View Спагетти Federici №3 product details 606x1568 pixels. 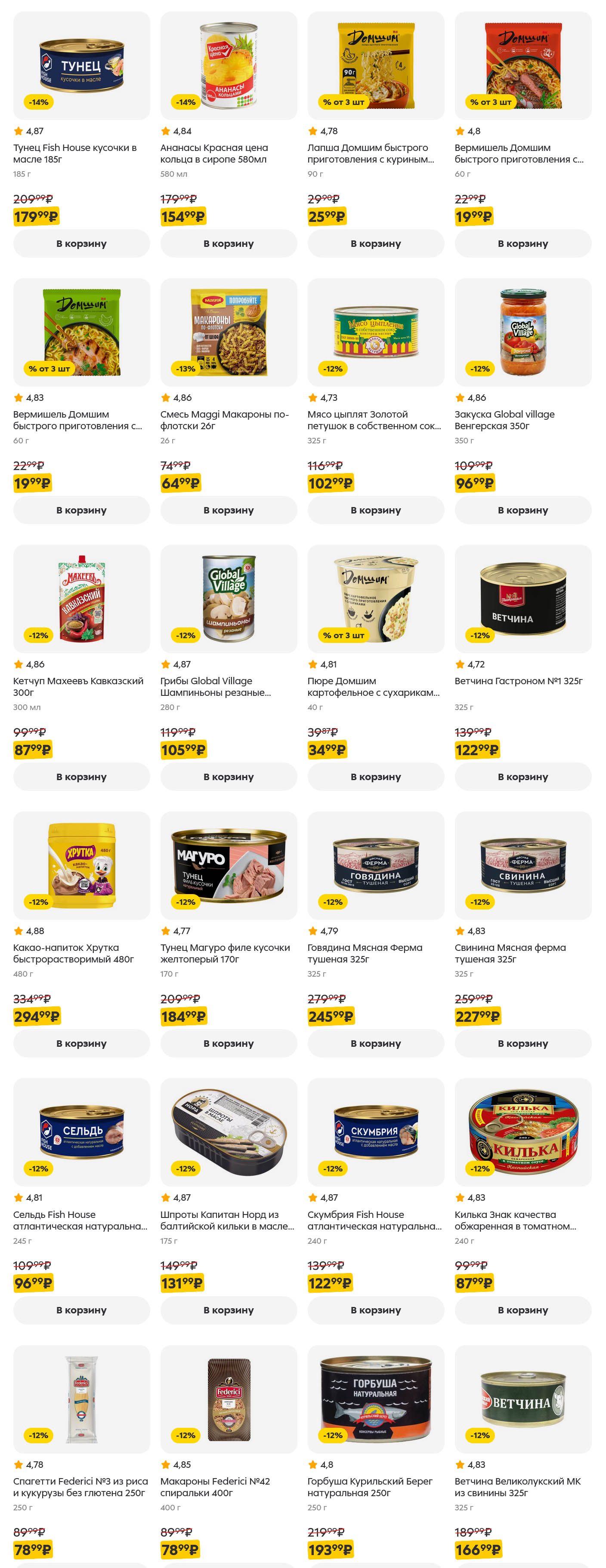(81, 1399)
